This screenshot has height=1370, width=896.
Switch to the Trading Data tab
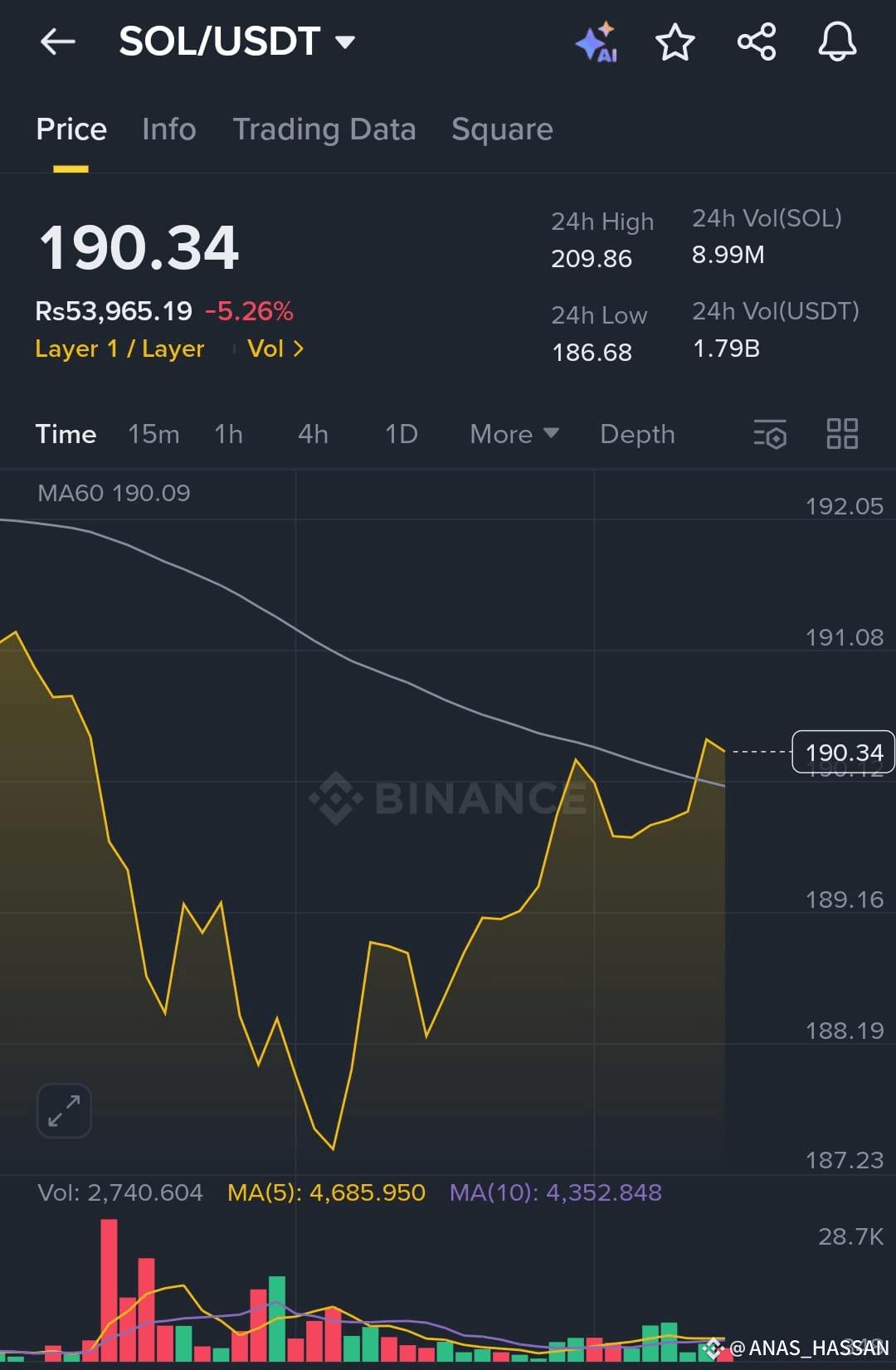pos(325,129)
